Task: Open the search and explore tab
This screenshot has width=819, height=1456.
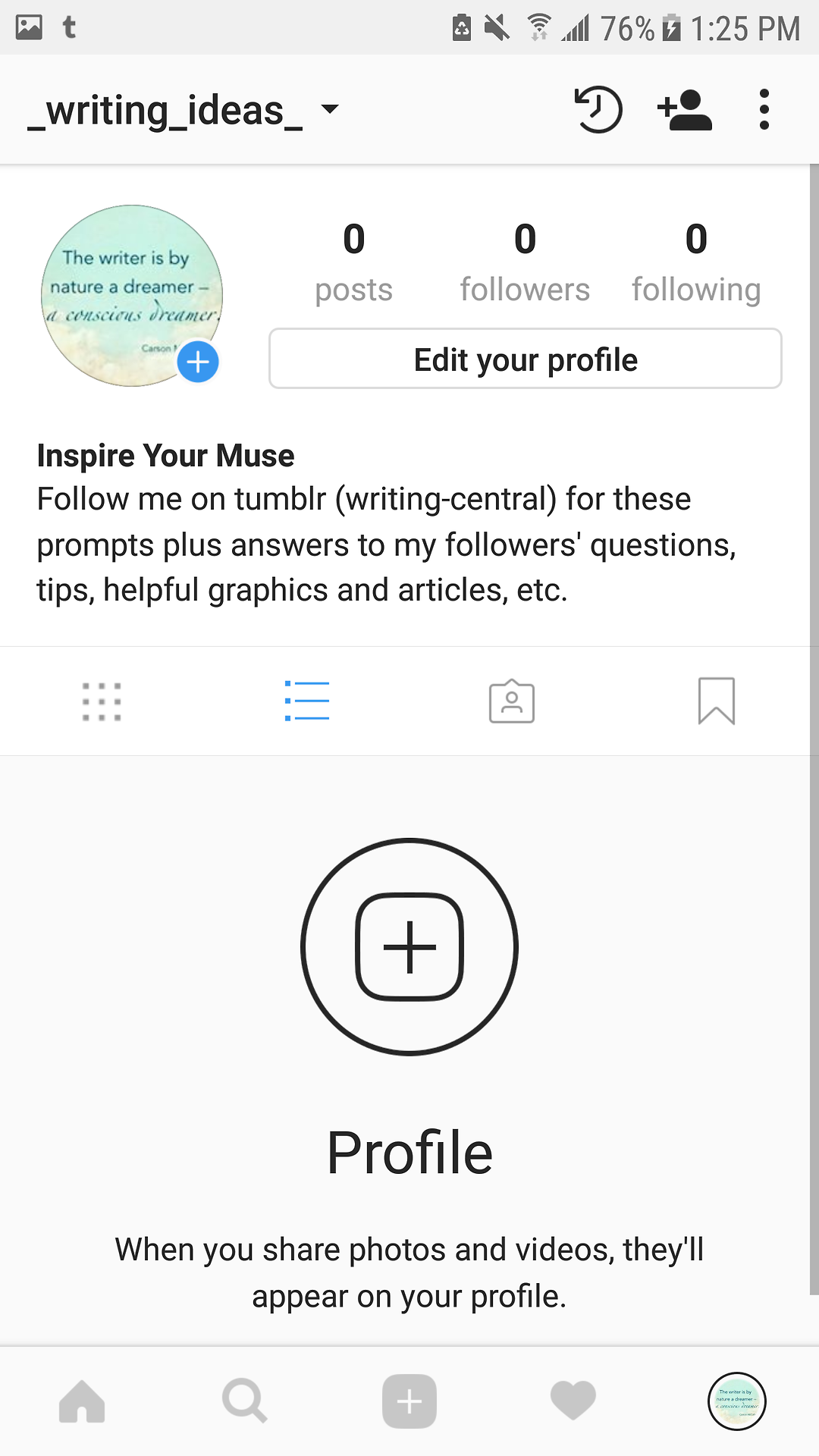Action: 245,1401
